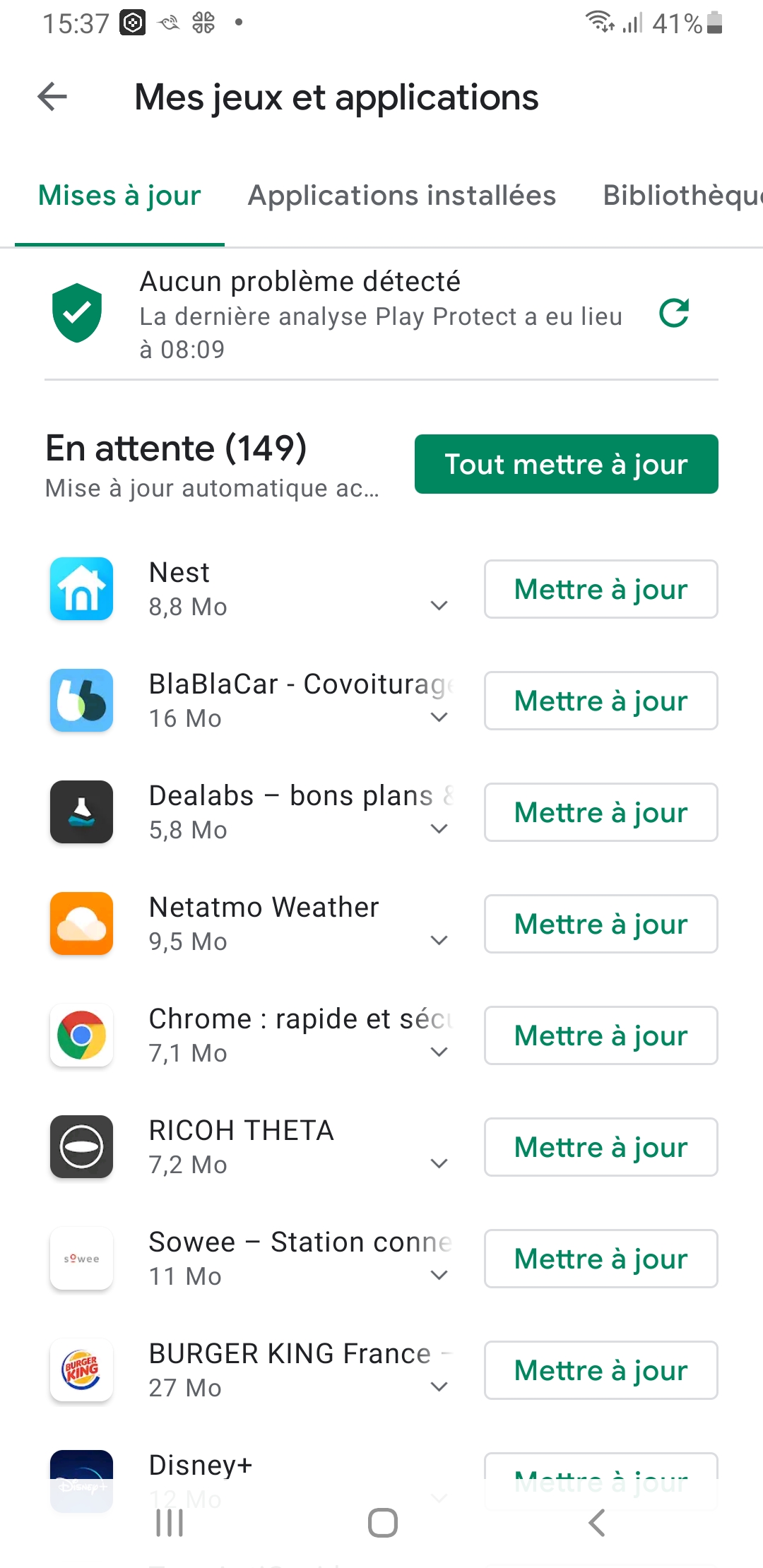Viewport: 763px width, 1568px height.
Task: Update the Chrome browser
Action: (x=601, y=1035)
